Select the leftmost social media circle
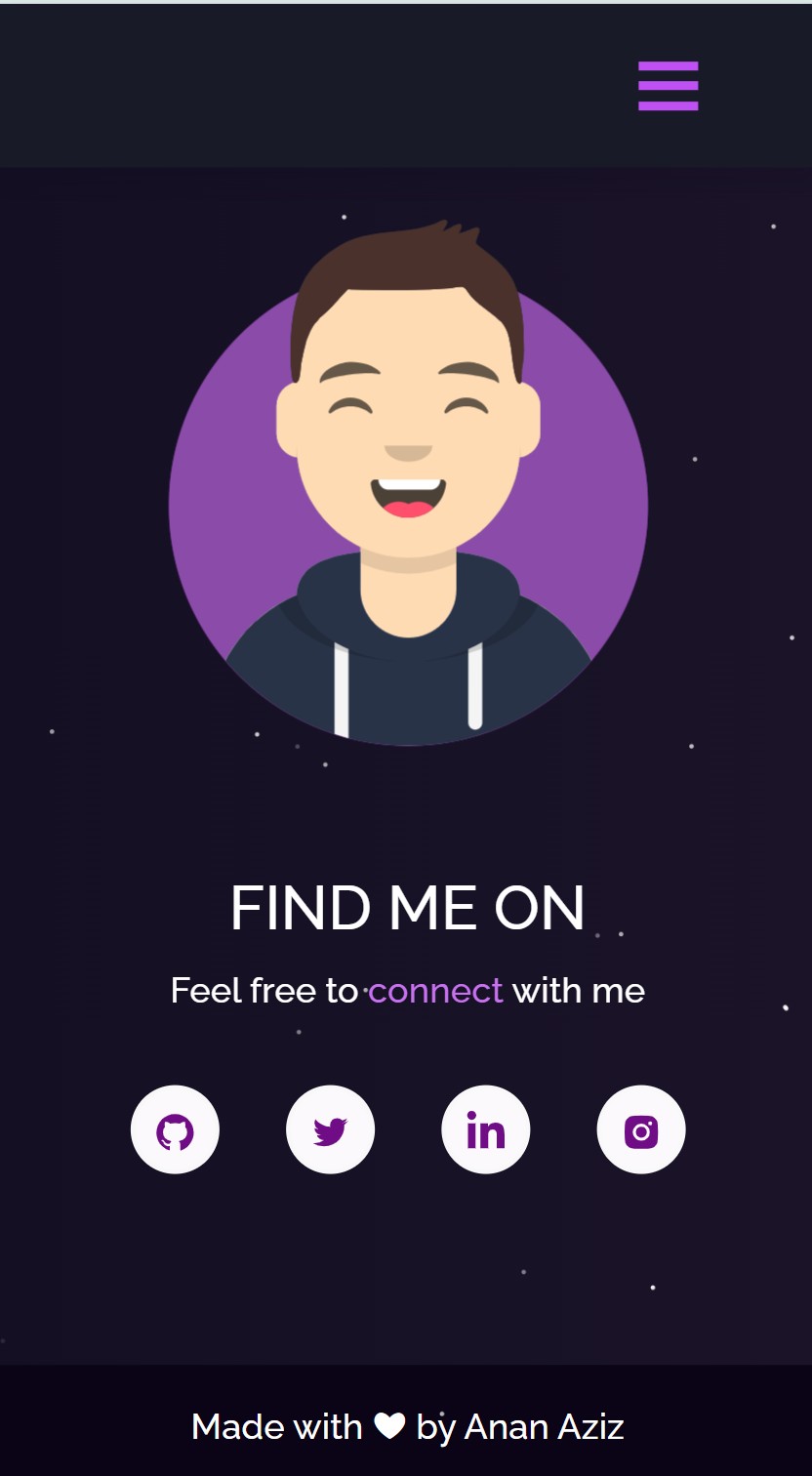The width and height of the screenshot is (812, 1476). (175, 1129)
